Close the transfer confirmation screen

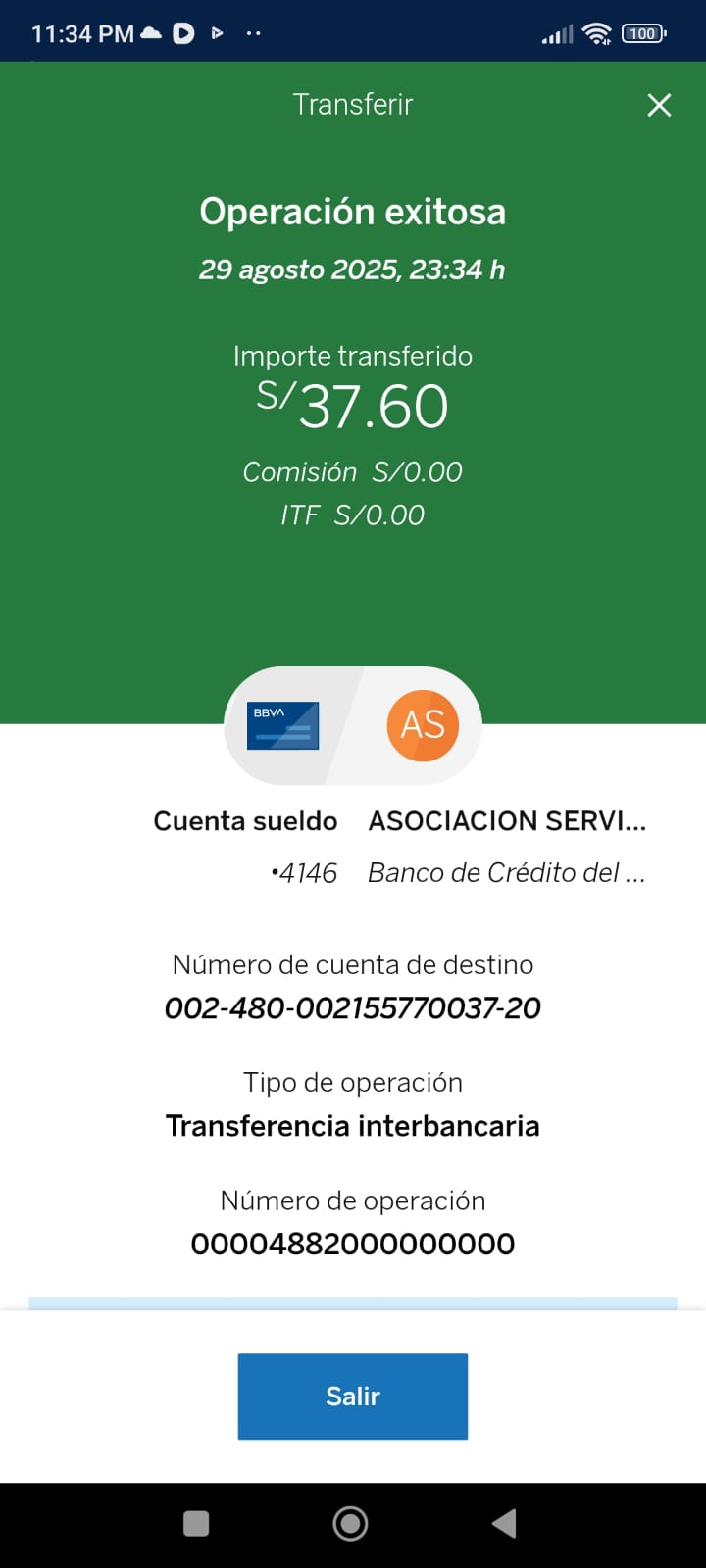coord(659,105)
